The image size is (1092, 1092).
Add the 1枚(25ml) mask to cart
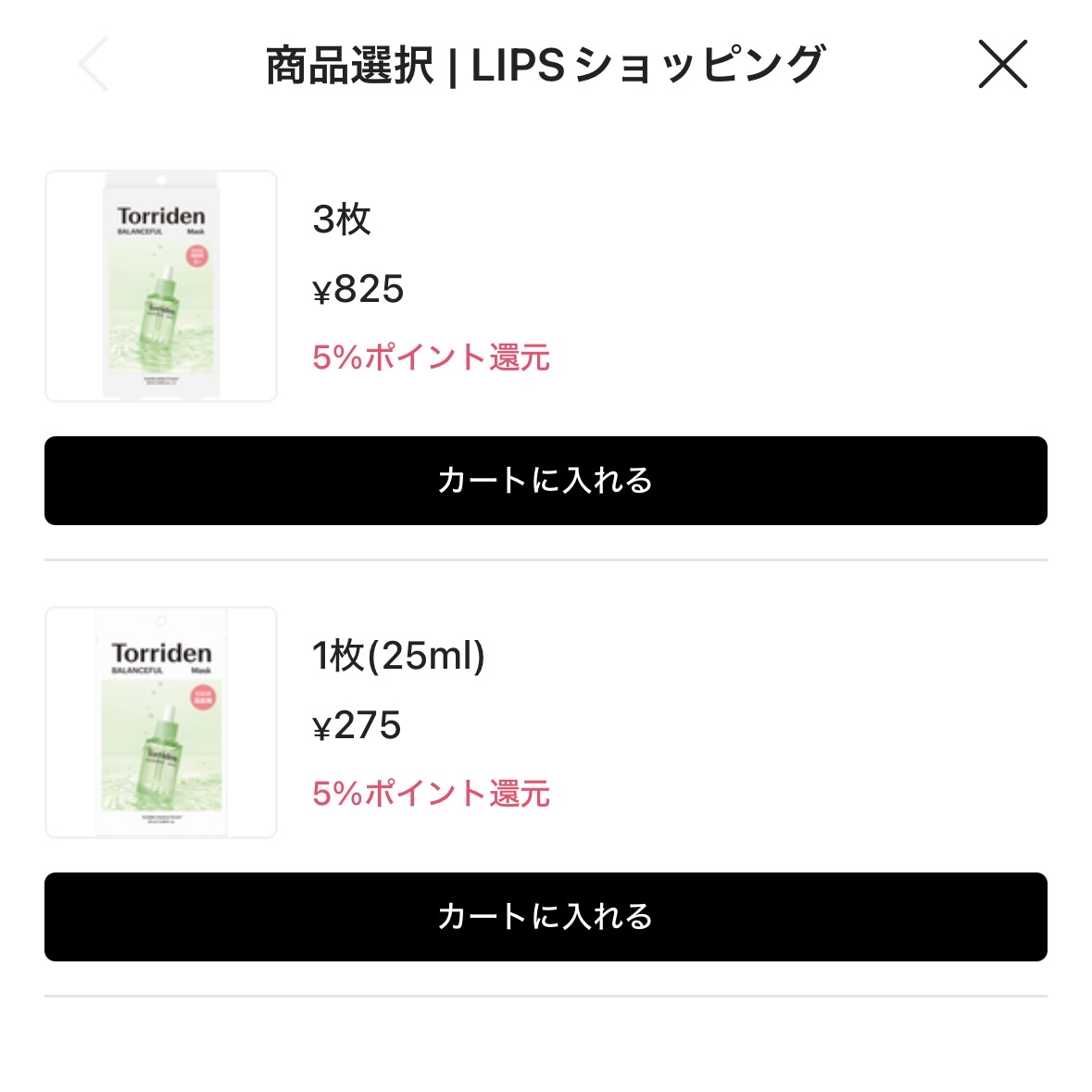tap(546, 917)
